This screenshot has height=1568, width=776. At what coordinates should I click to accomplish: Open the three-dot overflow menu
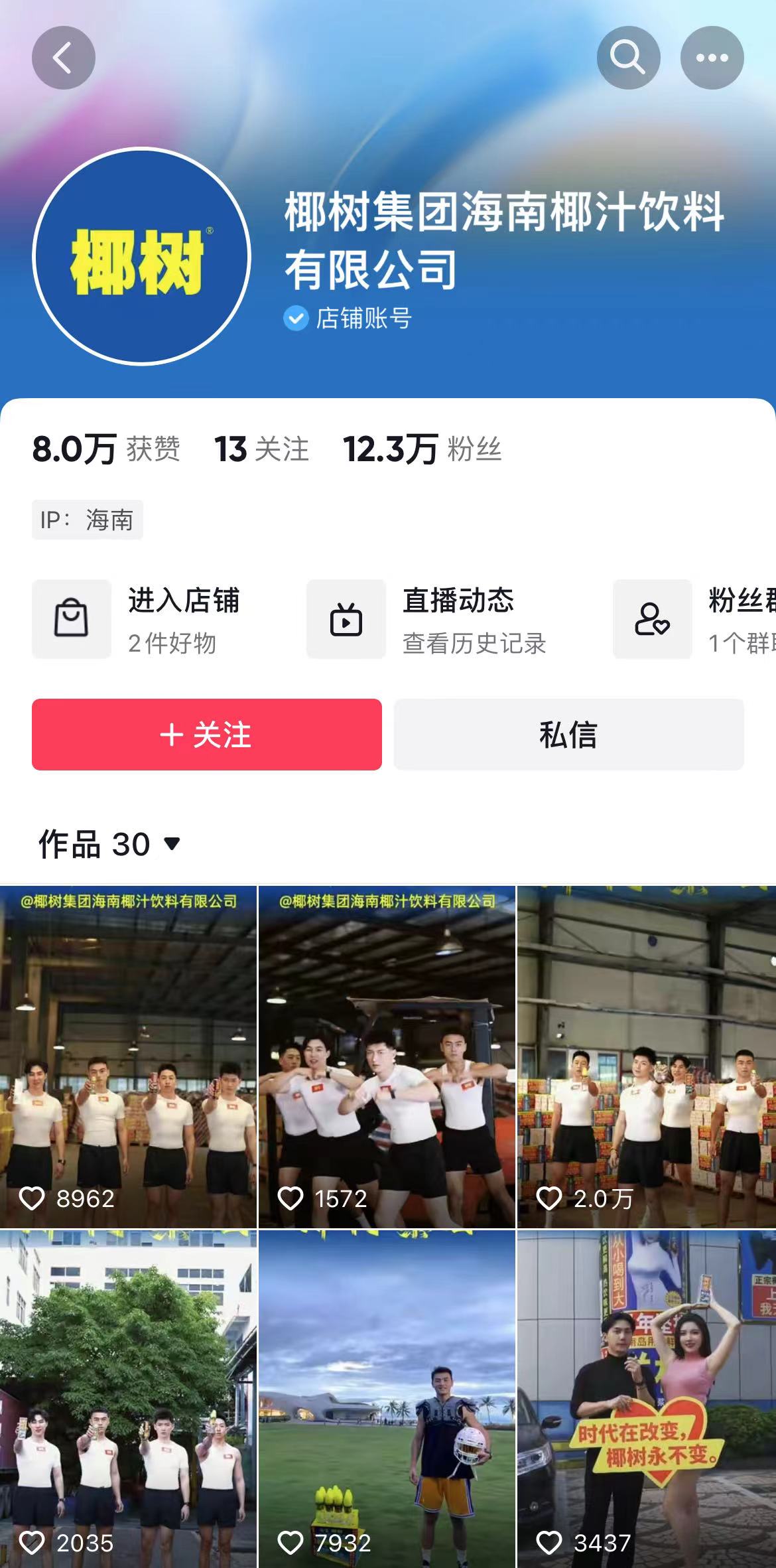point(712,58)
